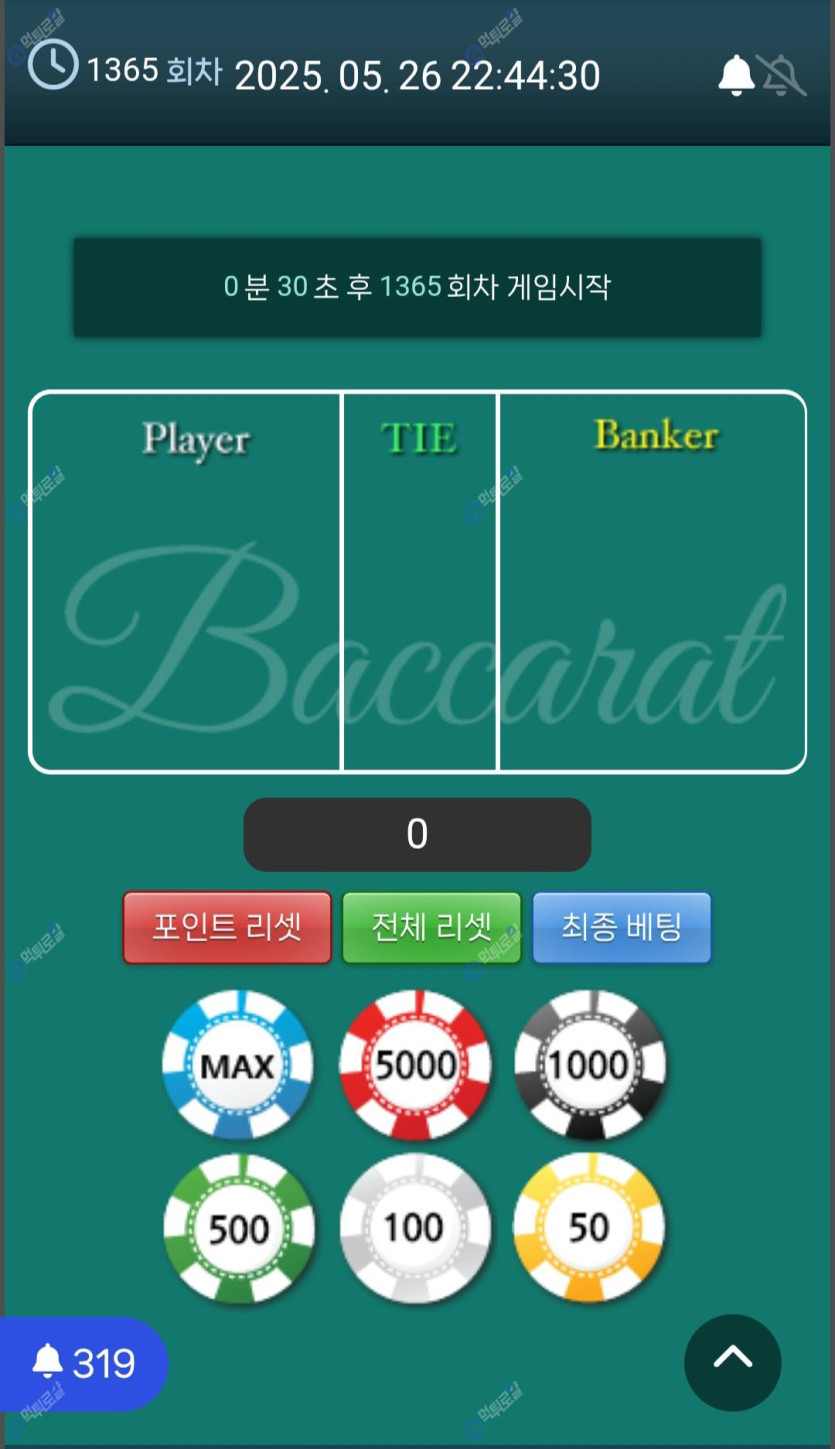Confirm with the blue 최종 베팅 button

621,927
